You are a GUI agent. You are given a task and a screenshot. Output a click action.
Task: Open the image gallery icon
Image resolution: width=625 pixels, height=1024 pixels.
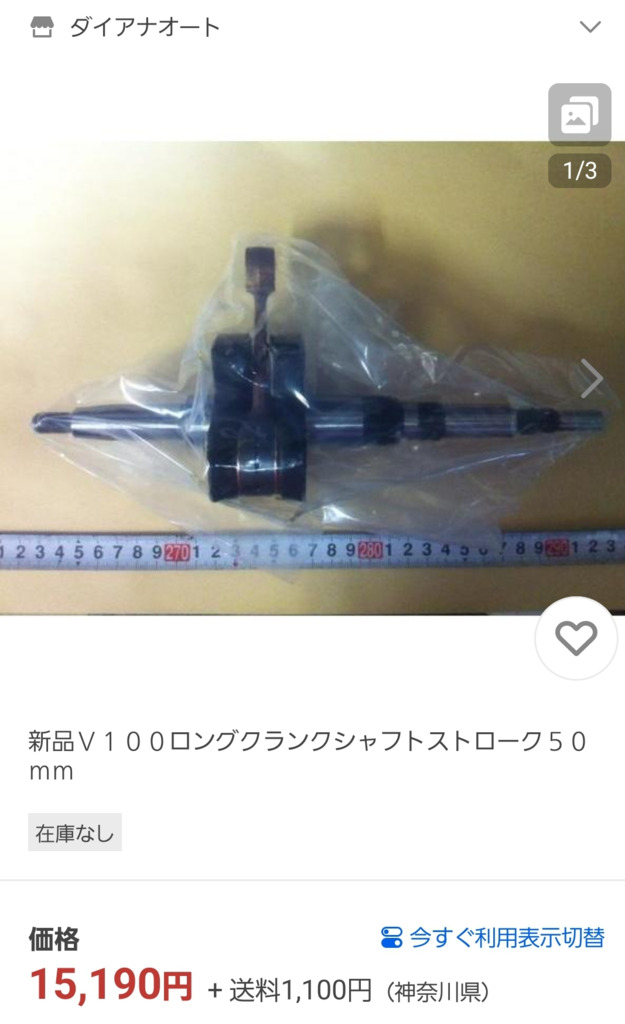click(x=579, y=116)
